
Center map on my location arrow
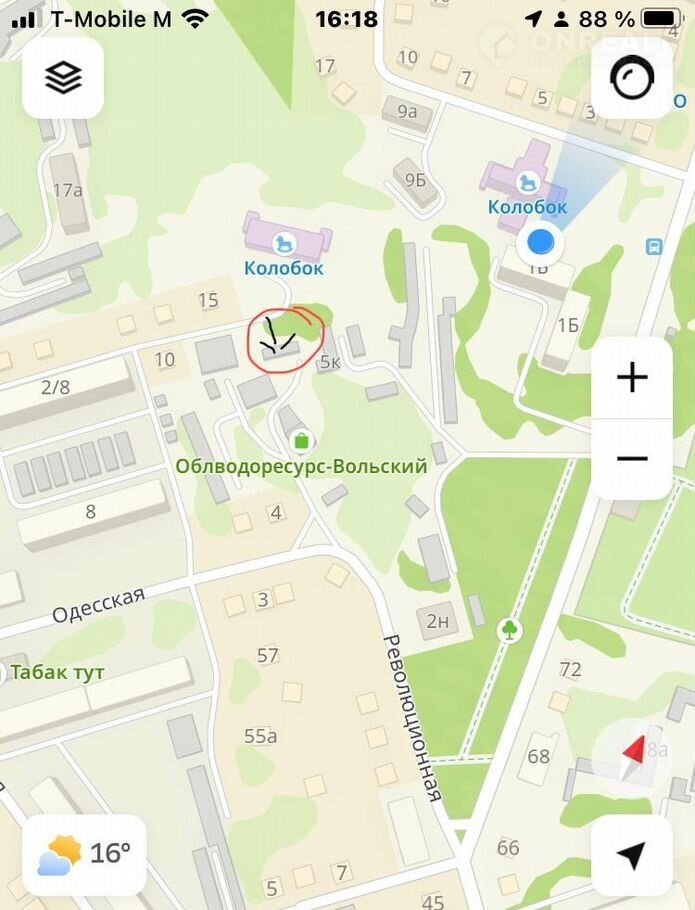(x=631, y=855)
